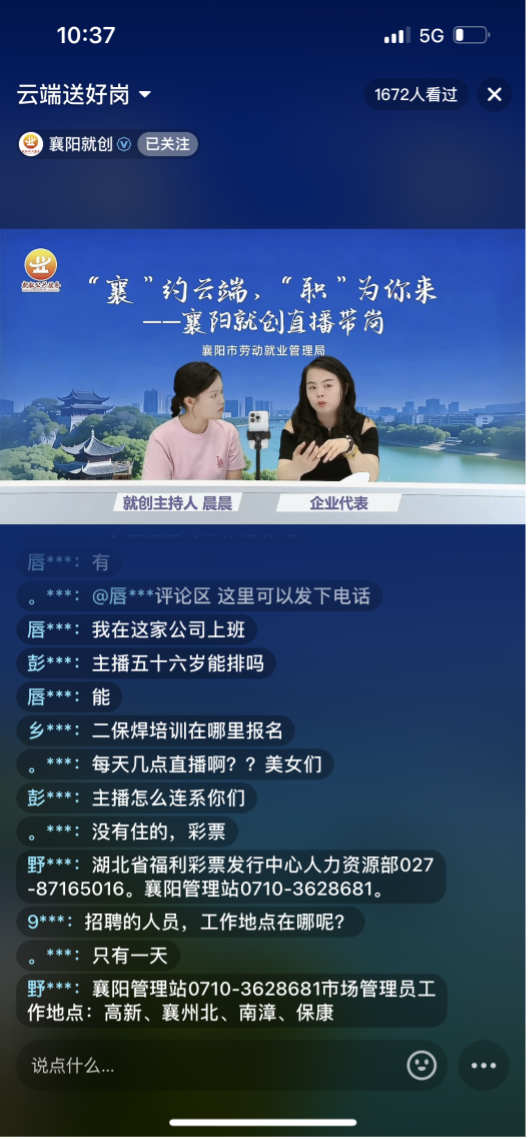Close the live stream with the X
This screenshot has height=1139, width=528.
click(x=495, y=94)
